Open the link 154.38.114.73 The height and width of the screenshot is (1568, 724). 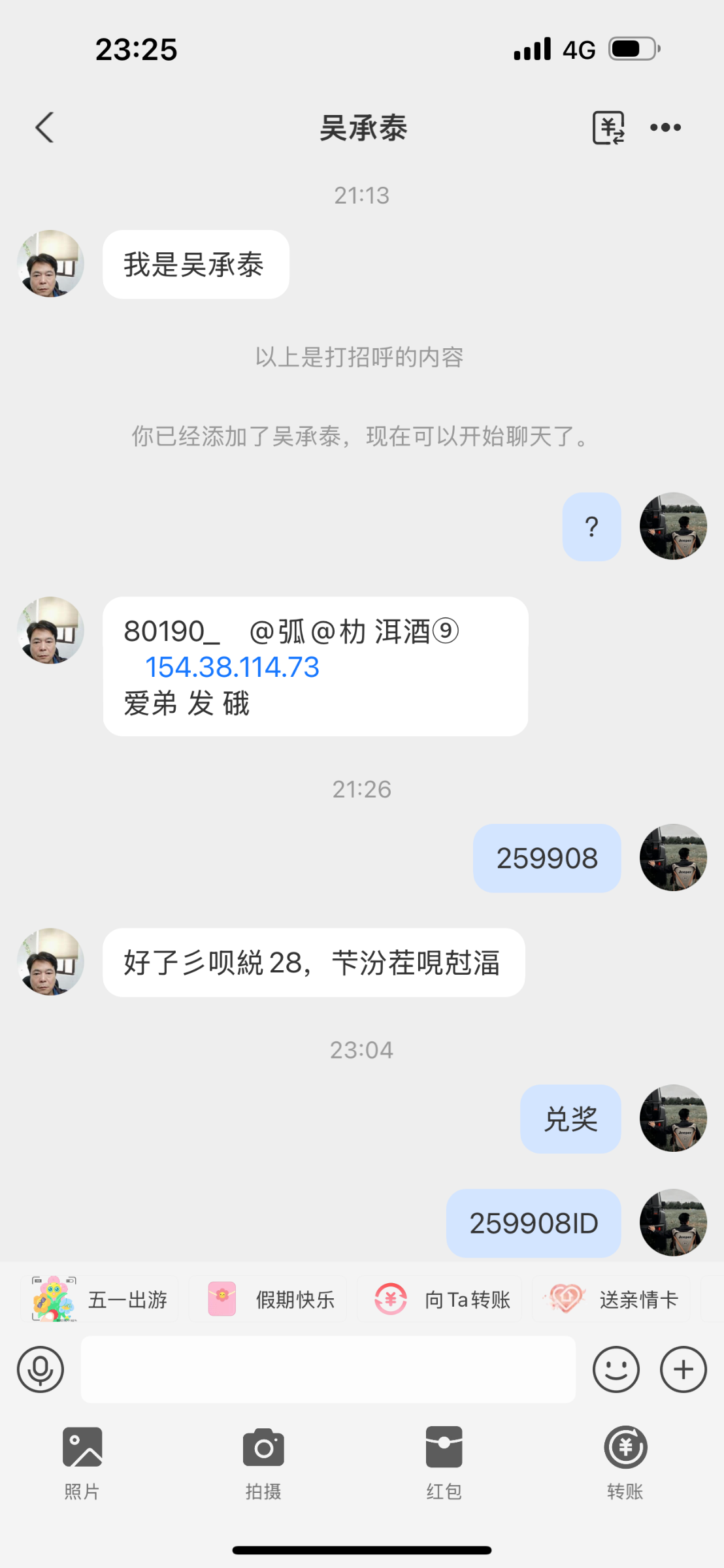pyautogui.click(x=232, y=668)
